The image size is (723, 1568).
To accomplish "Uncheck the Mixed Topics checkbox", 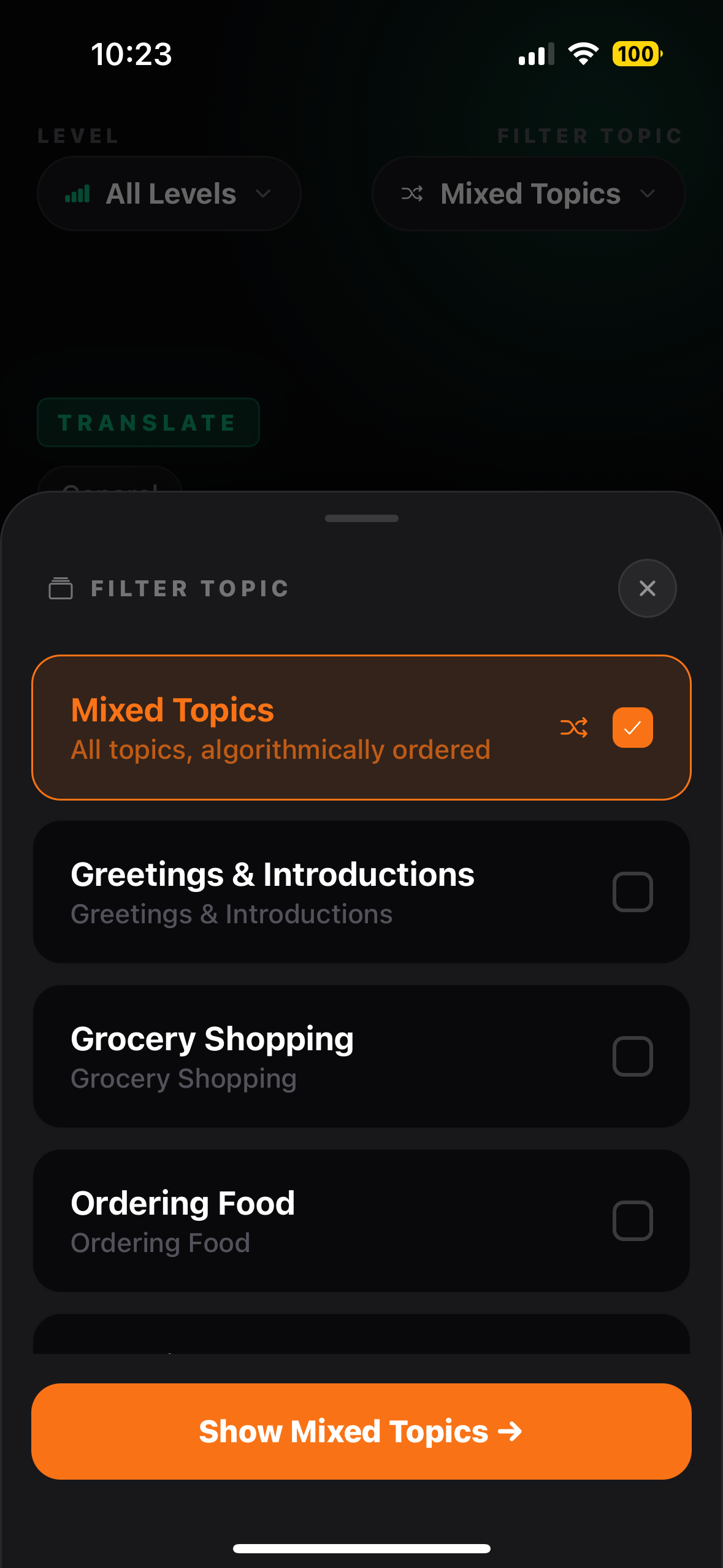I will pyautogui.click(x=633, y=728).
